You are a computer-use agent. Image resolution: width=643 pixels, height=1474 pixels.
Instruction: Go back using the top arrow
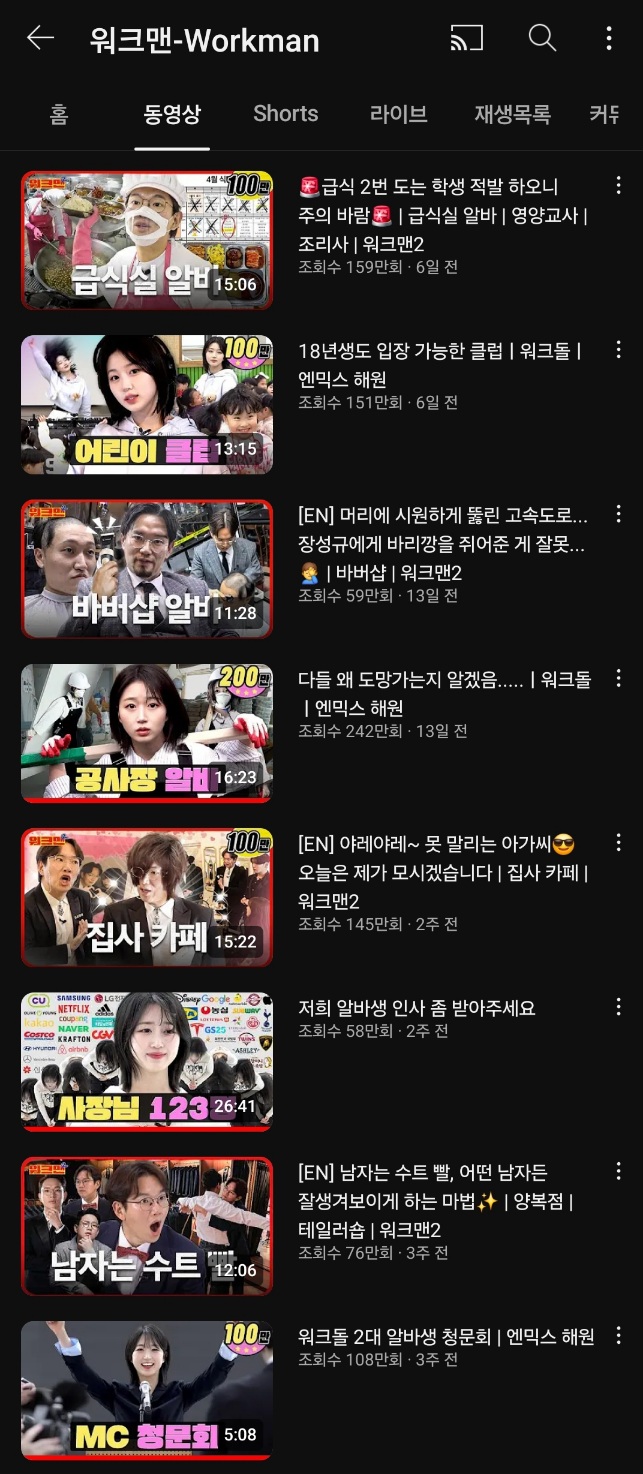tap(40, 39)
